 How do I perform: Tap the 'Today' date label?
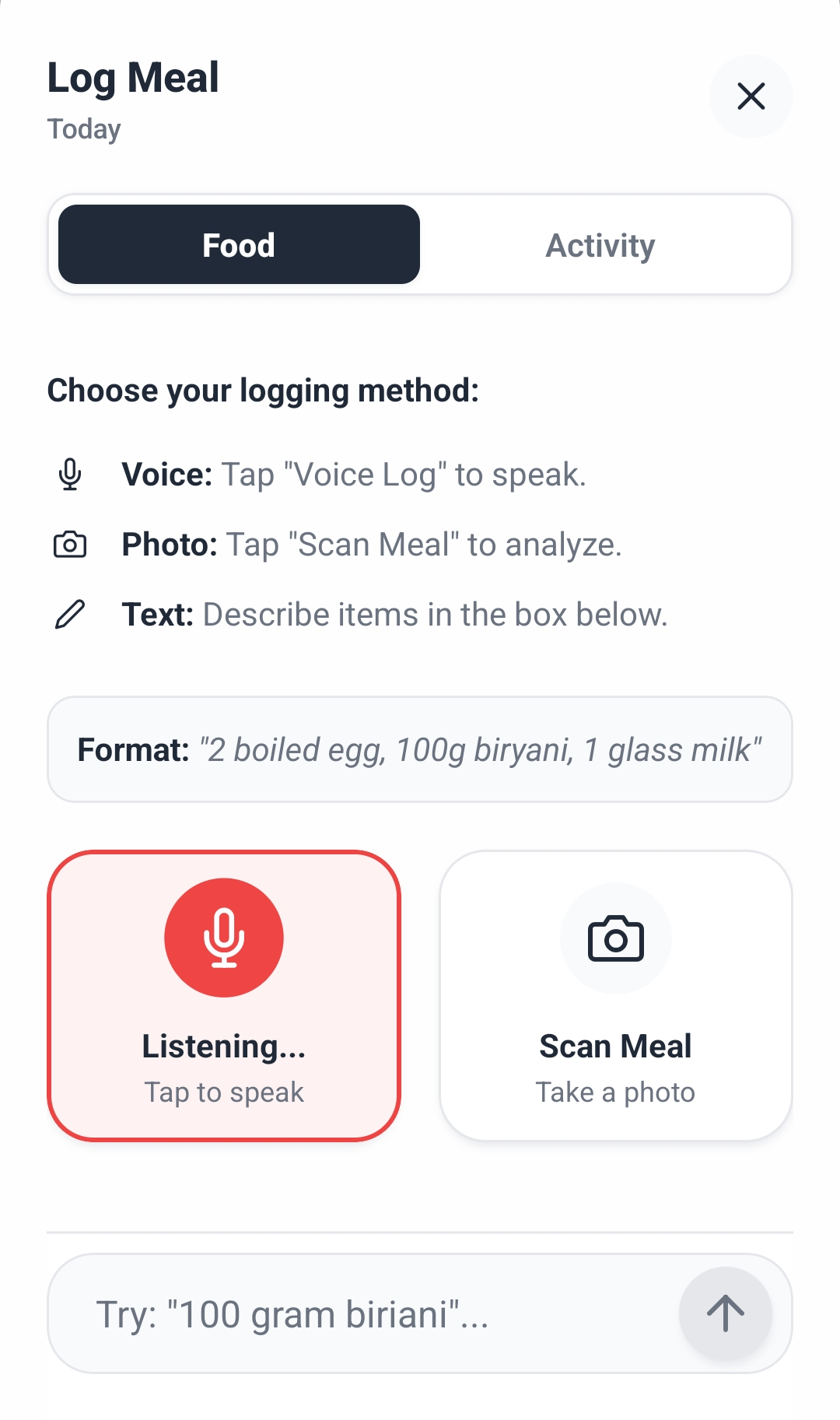84,128
